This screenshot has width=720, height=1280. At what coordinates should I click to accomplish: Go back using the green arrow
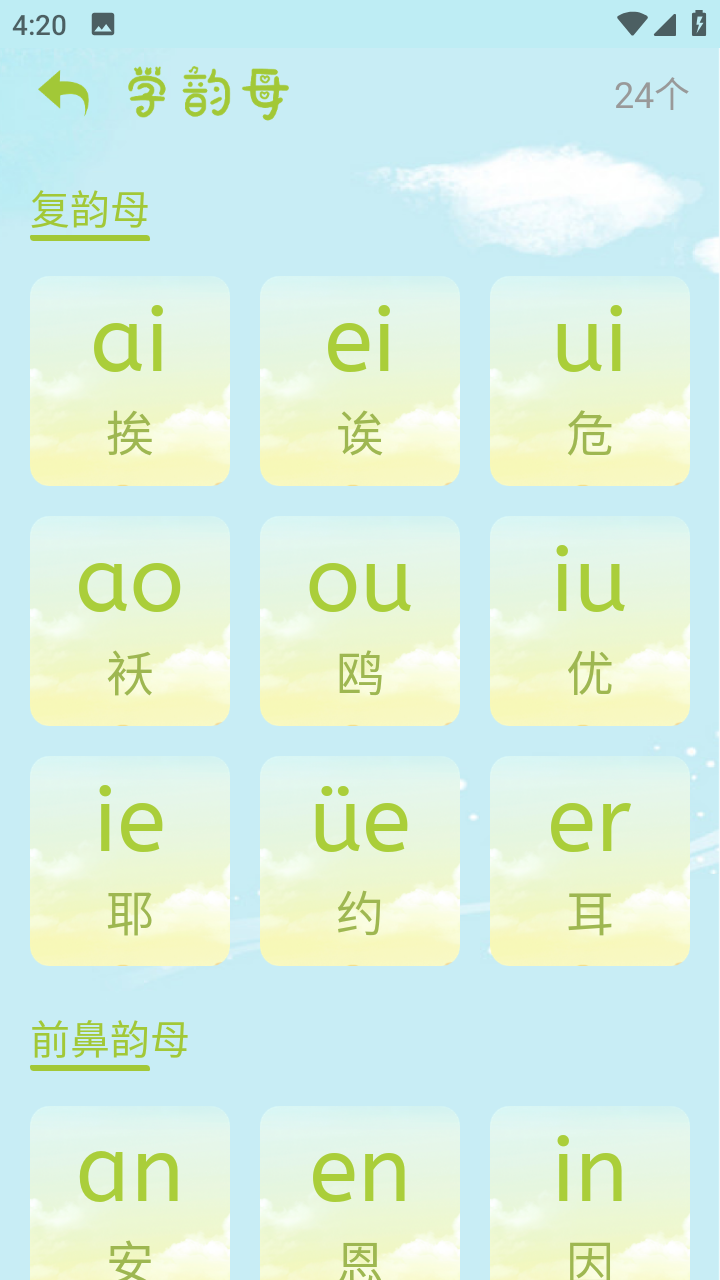64,93
